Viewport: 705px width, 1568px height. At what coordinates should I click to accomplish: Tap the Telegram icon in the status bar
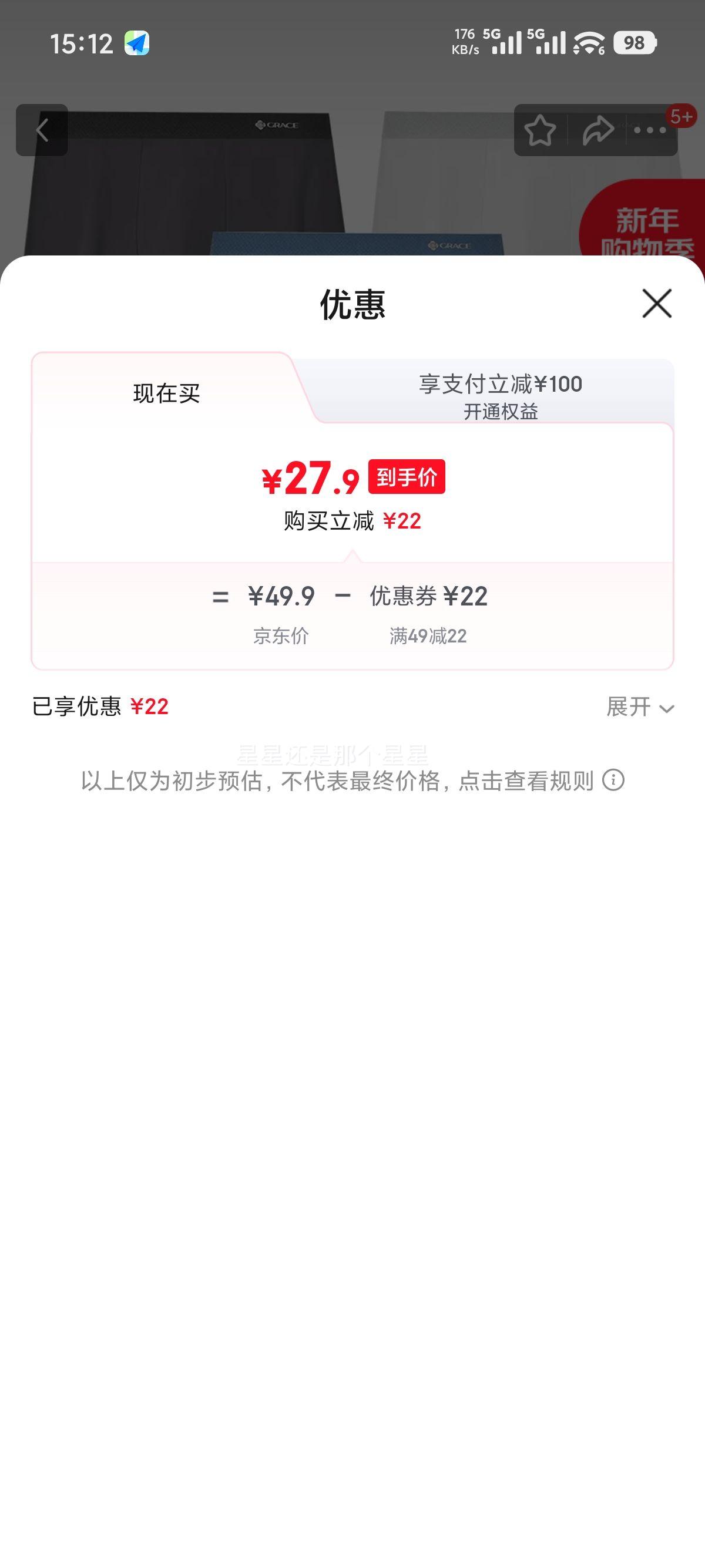(x=139, y=43)
